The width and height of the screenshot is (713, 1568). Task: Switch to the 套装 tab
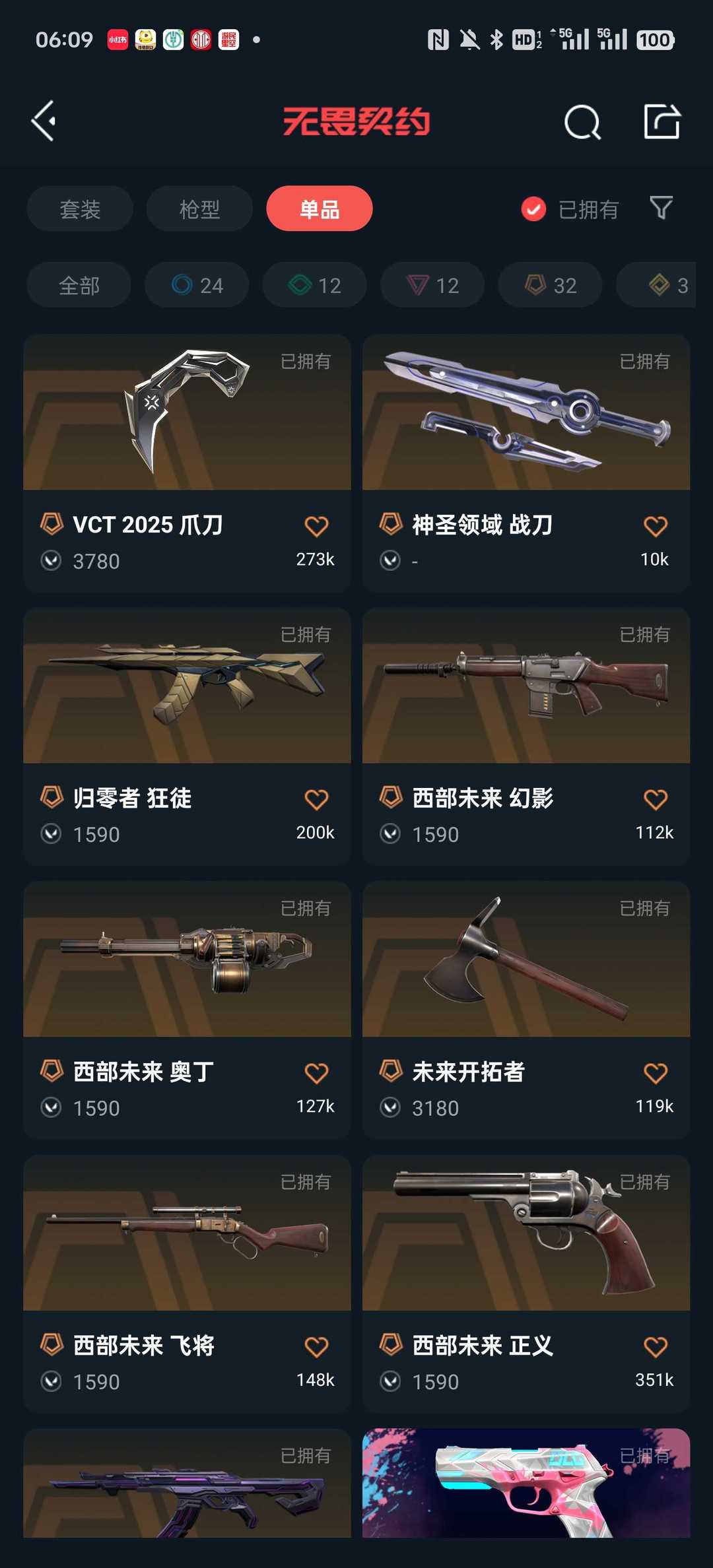tap(80, 209)
